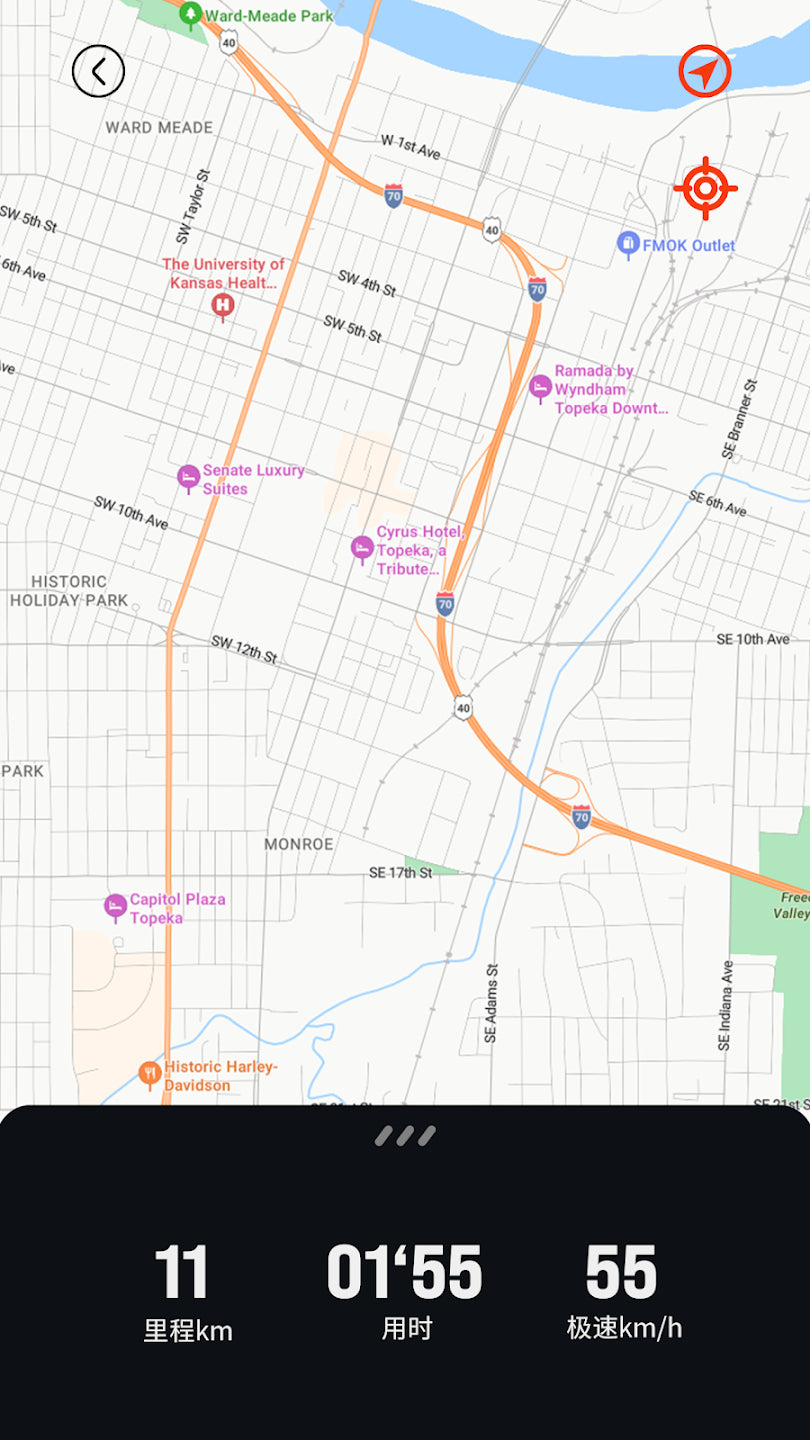
Task: Select the Capitol Plaza Topeka marker
Action: pos(116,906)
